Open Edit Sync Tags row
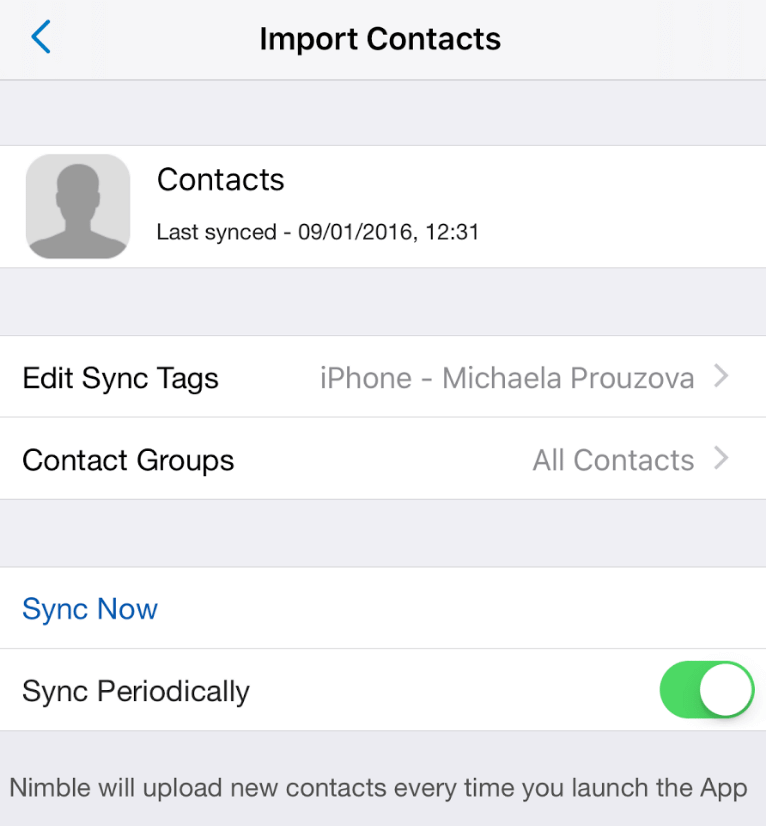 click(x=380, y=378)
